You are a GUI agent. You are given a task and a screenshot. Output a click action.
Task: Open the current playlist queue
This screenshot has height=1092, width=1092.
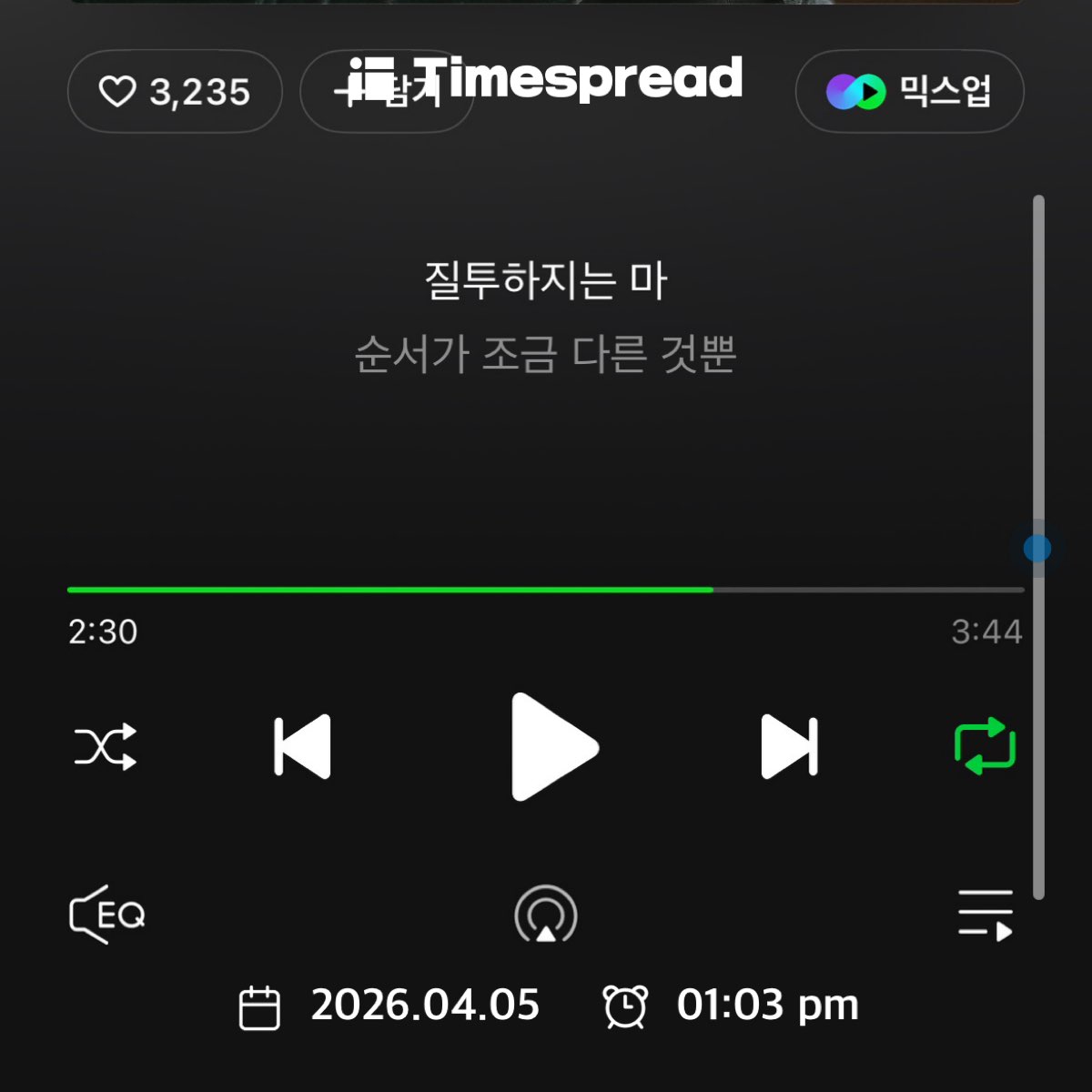point(985,915)
